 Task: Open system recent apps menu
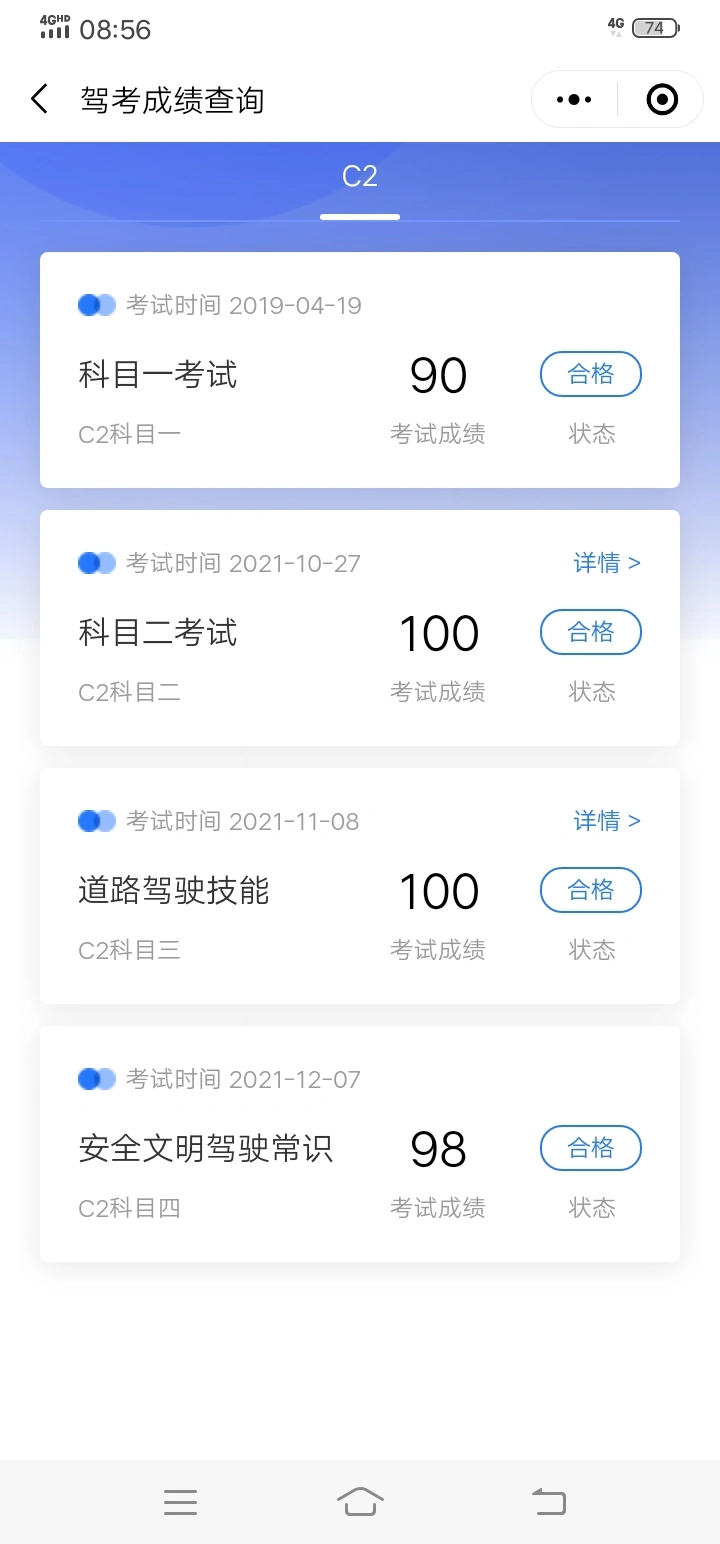tap(180, 1501)
